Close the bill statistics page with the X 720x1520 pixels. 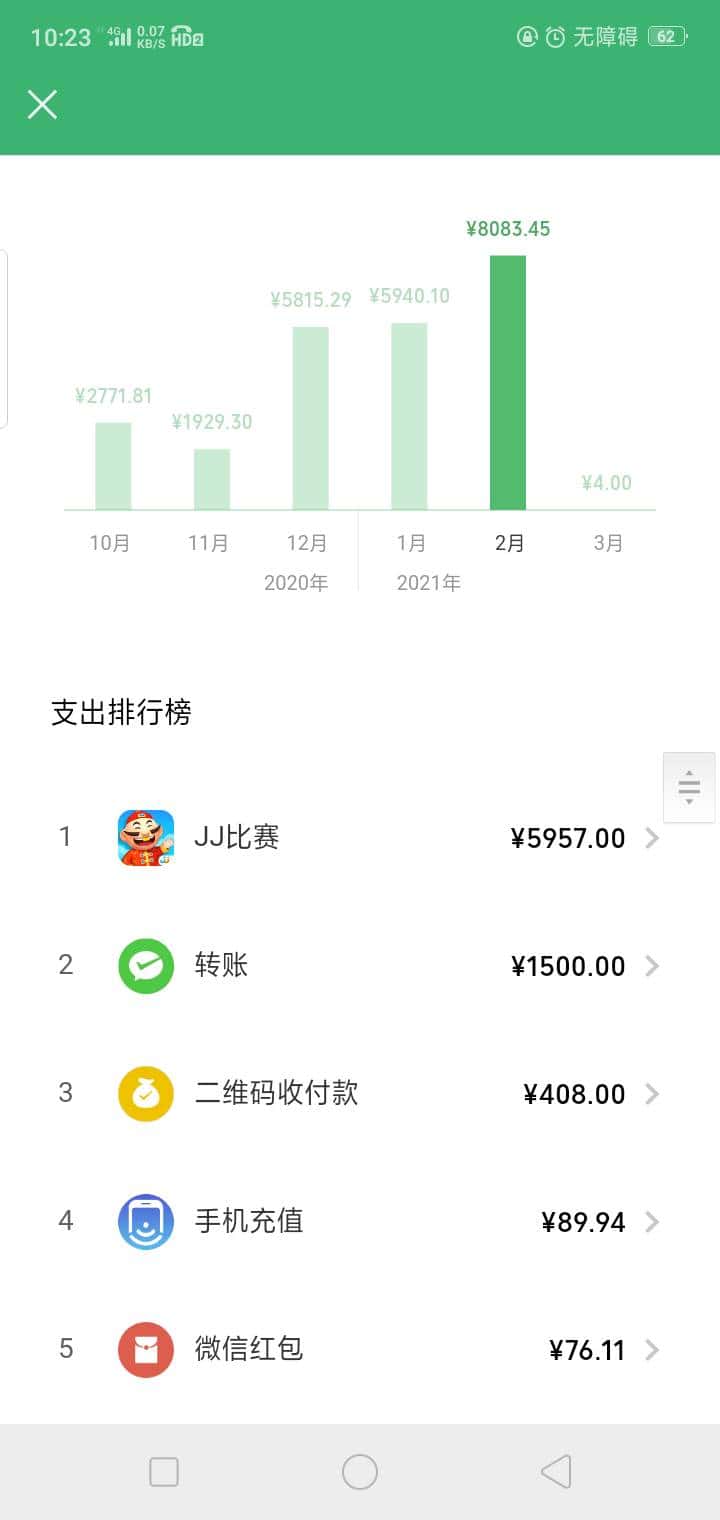coord(42,104)
